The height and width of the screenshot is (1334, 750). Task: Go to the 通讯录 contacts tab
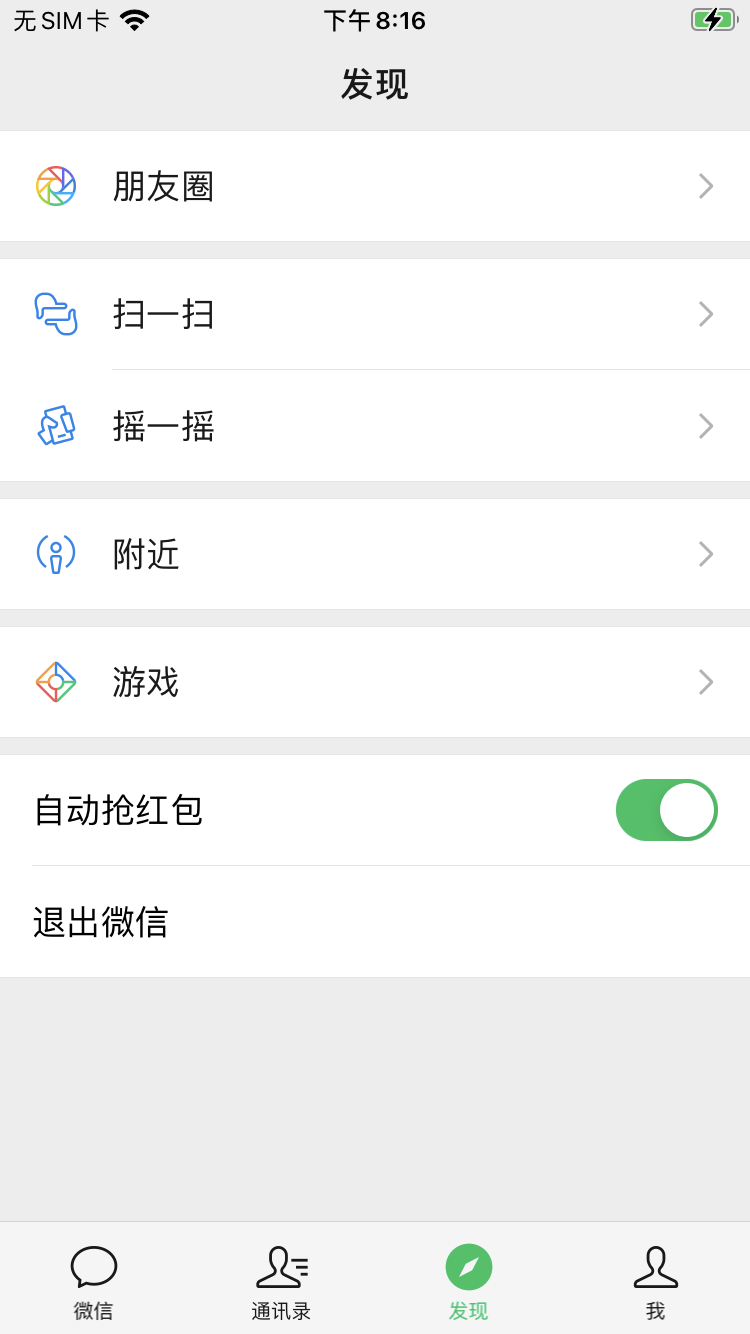click(x=281, y=1282)
